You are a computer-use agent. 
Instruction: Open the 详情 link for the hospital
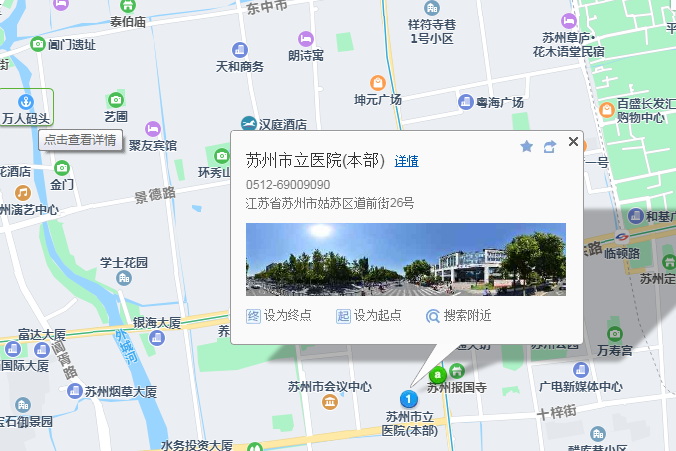[406, 161]
